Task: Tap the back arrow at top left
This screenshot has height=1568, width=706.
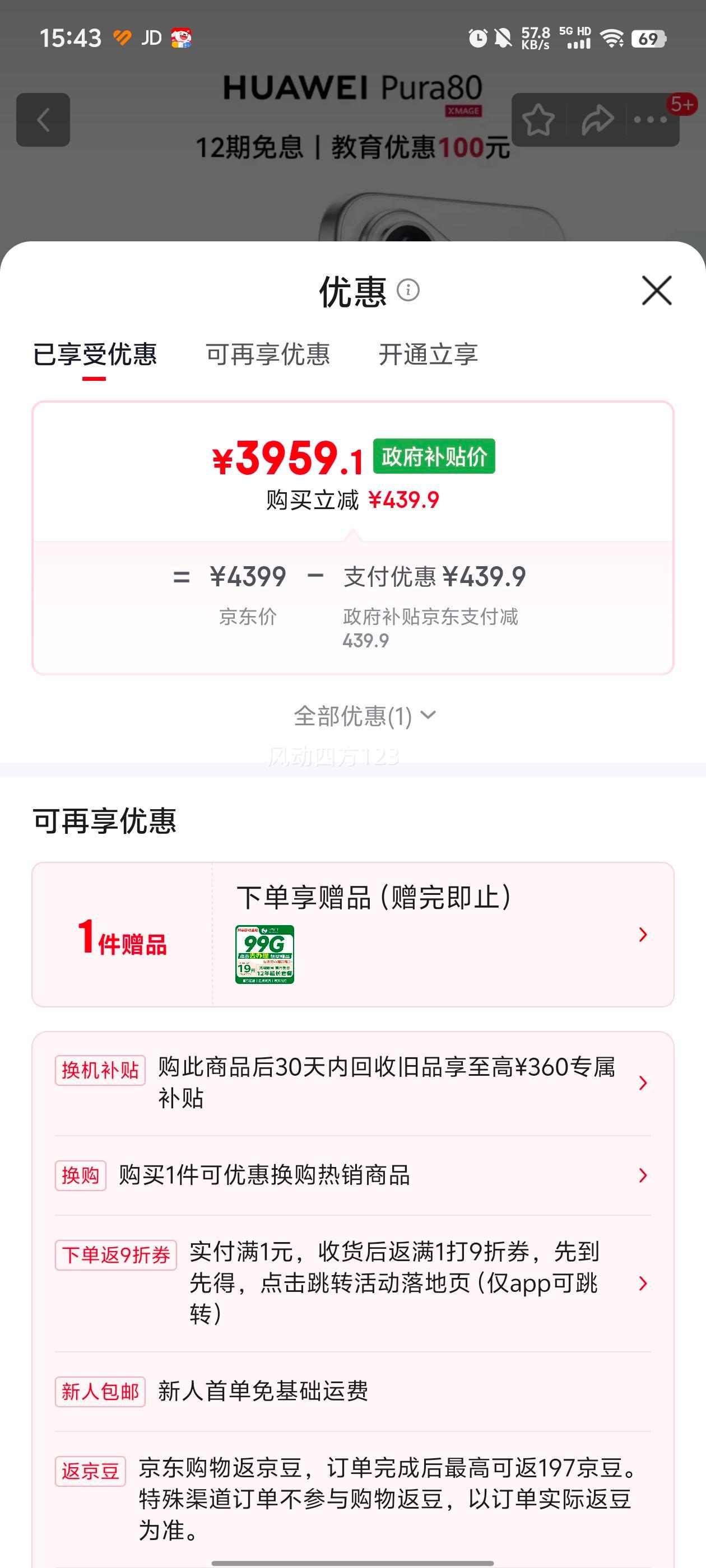Action: click(44, 119)
